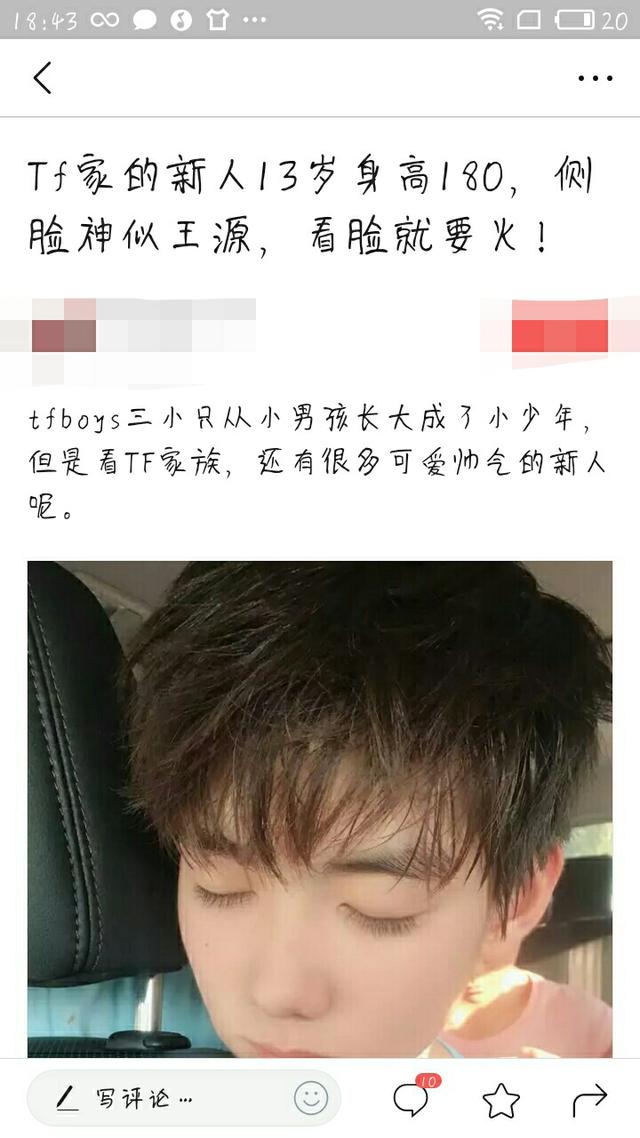The image size is (640, 1138).
Task: Tap the 写评论 comment input field
Action: pos(184,1098)
